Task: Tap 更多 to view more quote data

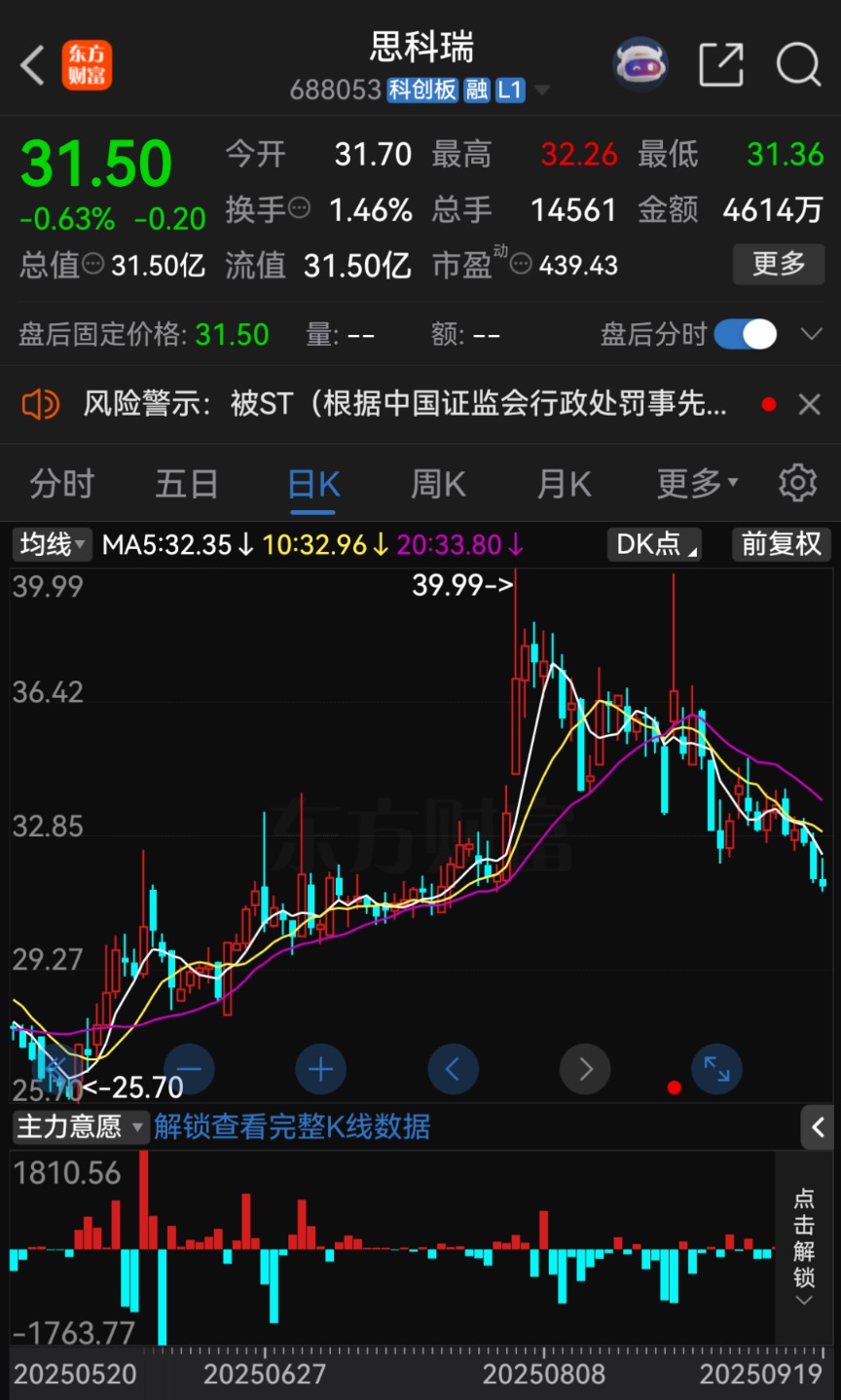Action: pyautogui.click(x=779, y=264)
